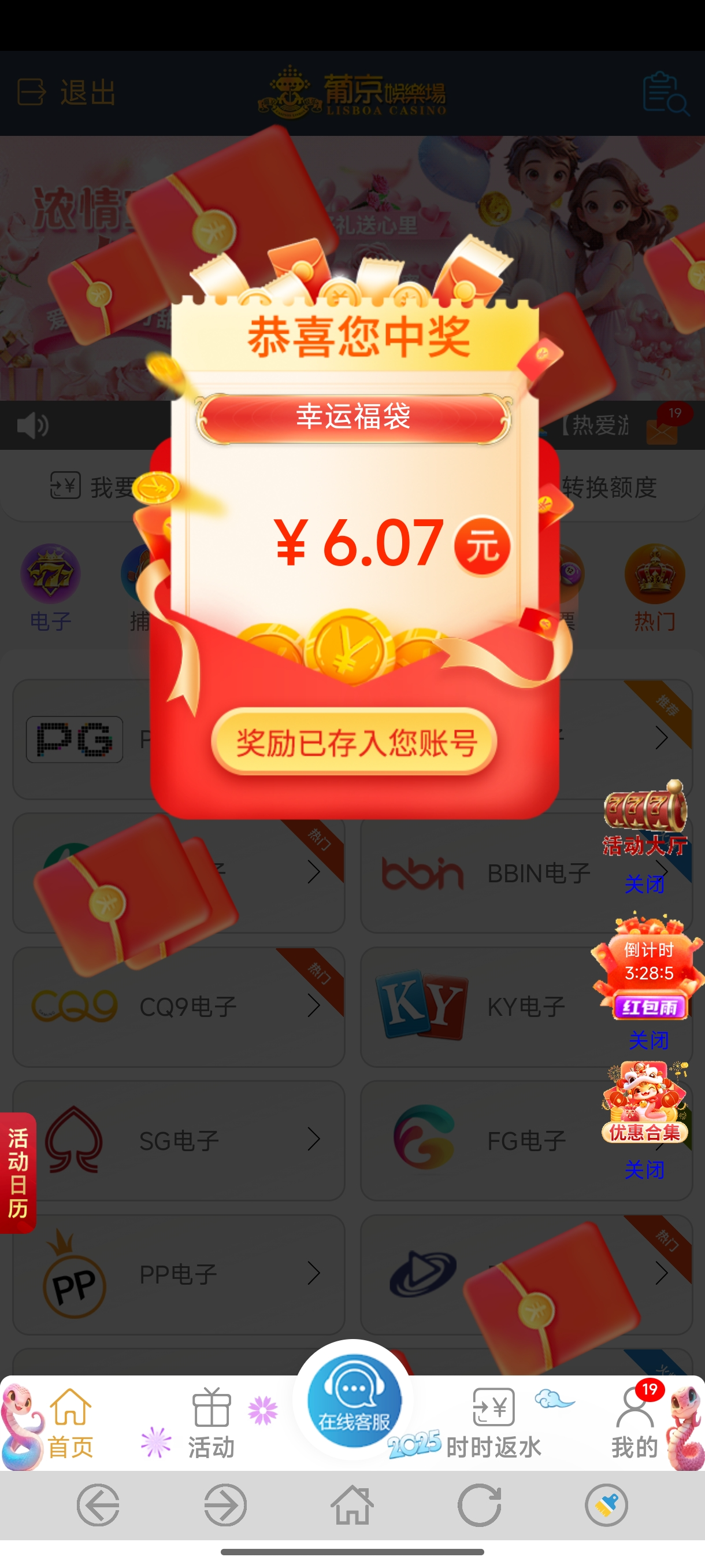Tap 退出 to log out

(x=67, y=93)
